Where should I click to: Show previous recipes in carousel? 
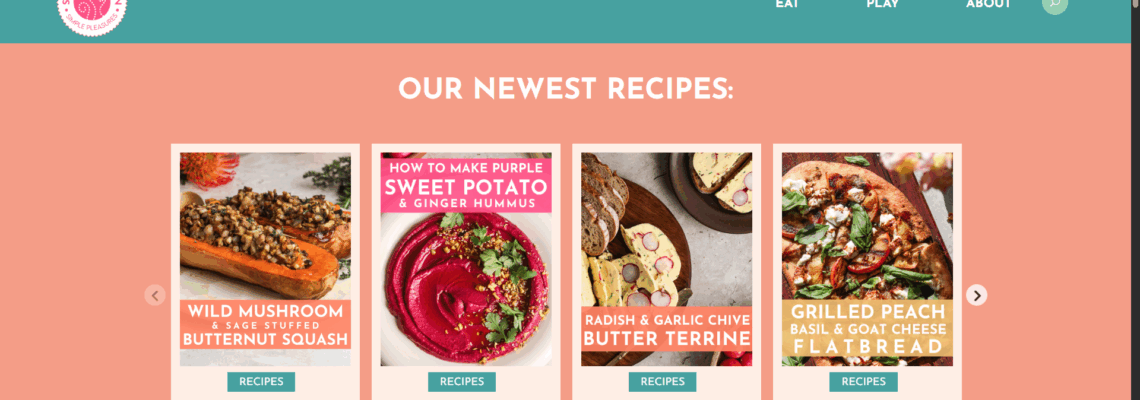154,295
